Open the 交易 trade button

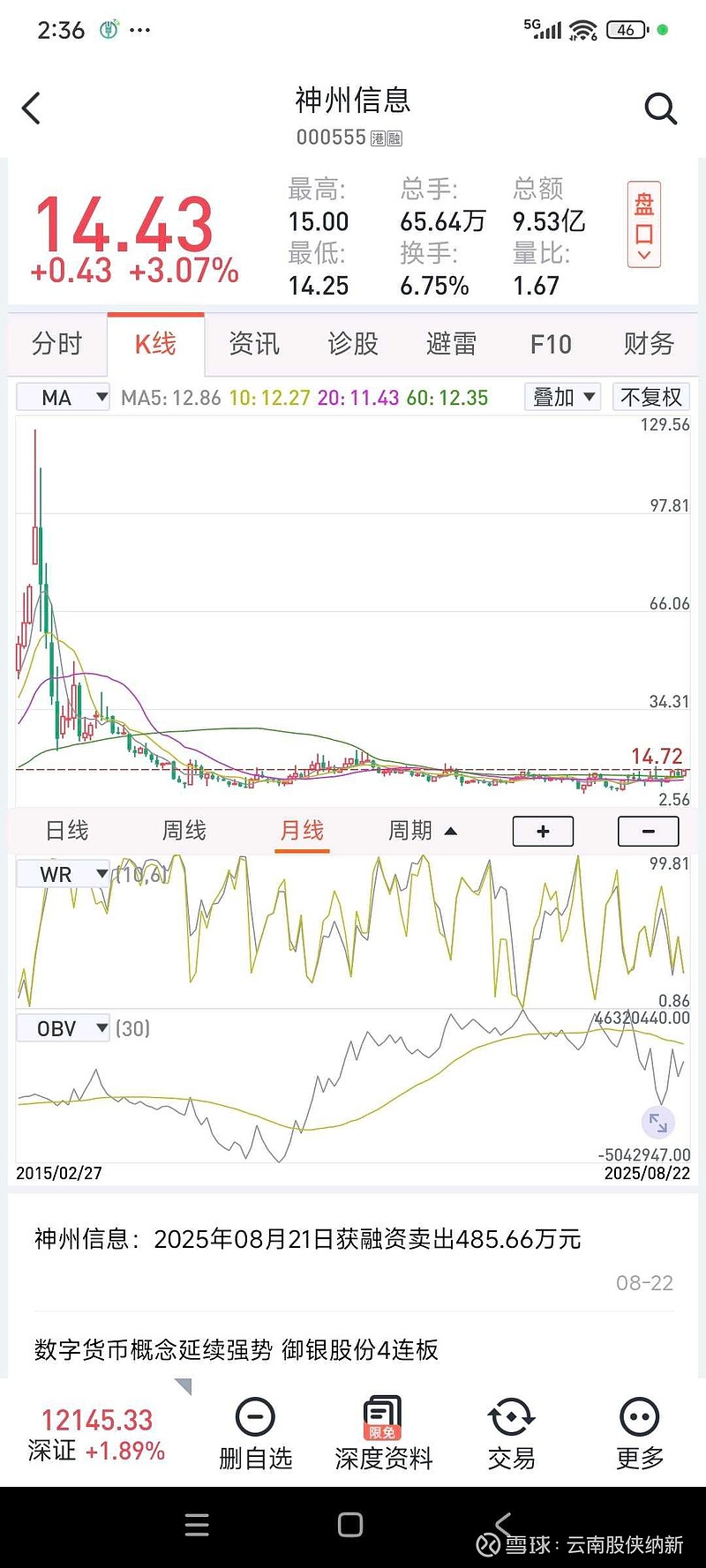[511, 1434]
